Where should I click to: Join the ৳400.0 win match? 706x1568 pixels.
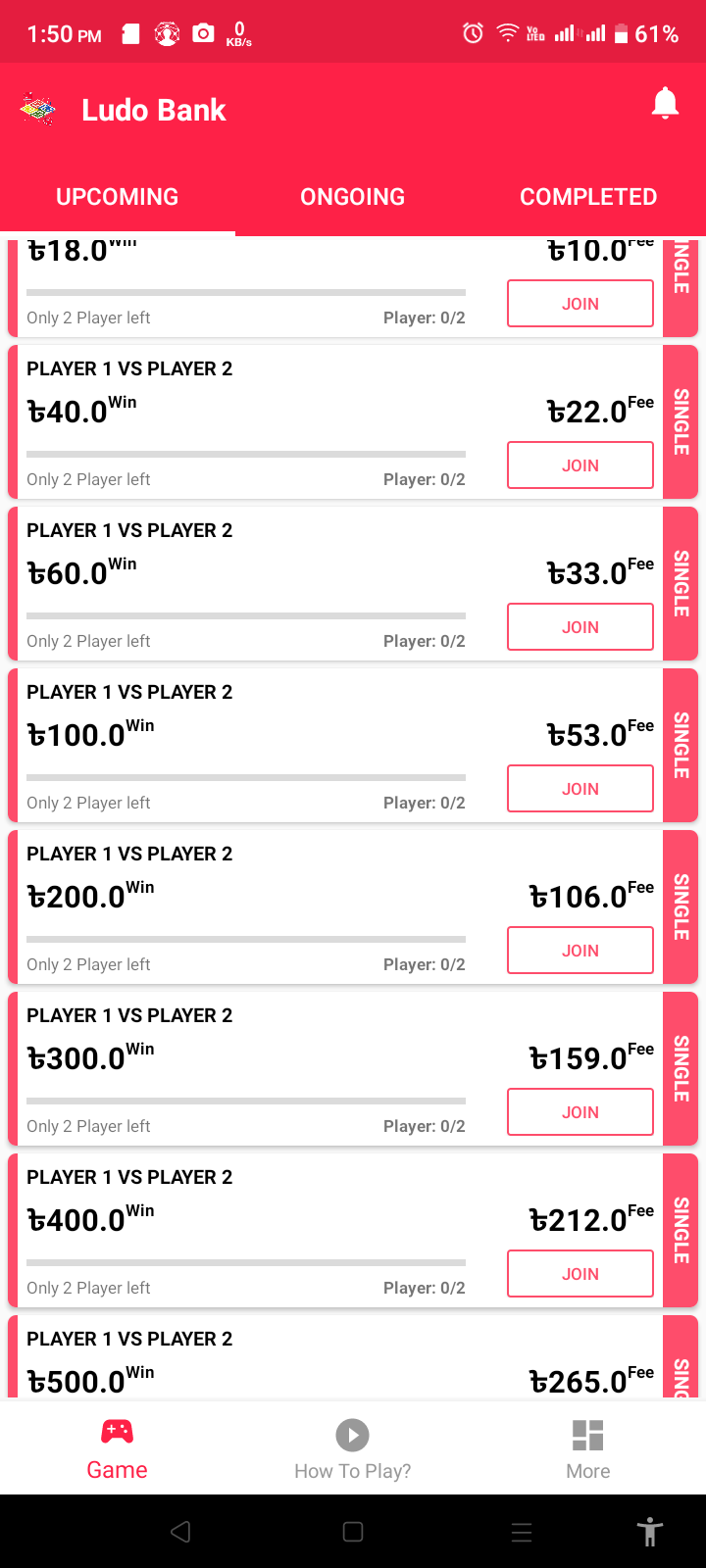pos(580,1274)
